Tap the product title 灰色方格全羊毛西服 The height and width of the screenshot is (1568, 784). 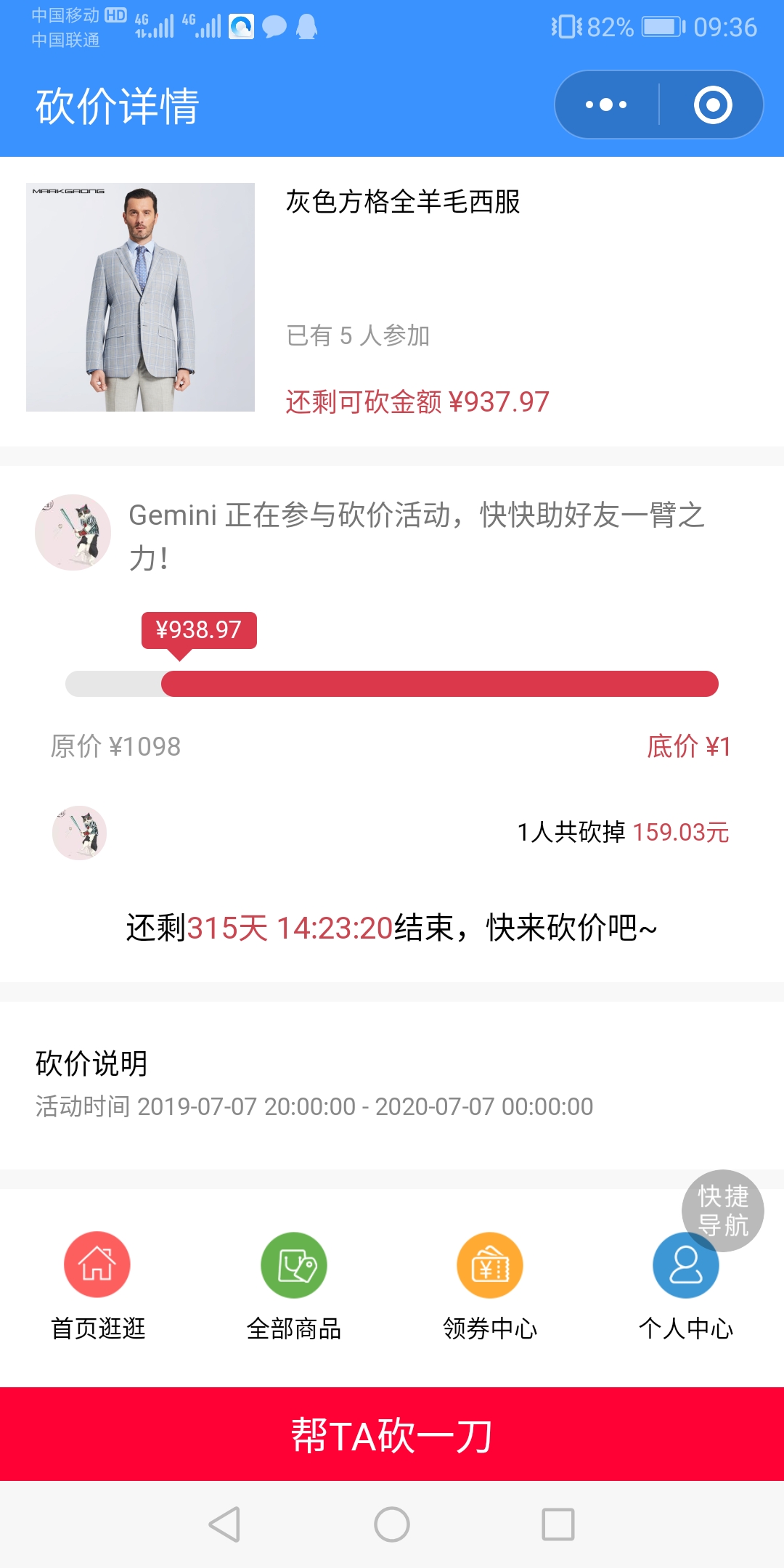pyautogui.click(x=404, y=205)
